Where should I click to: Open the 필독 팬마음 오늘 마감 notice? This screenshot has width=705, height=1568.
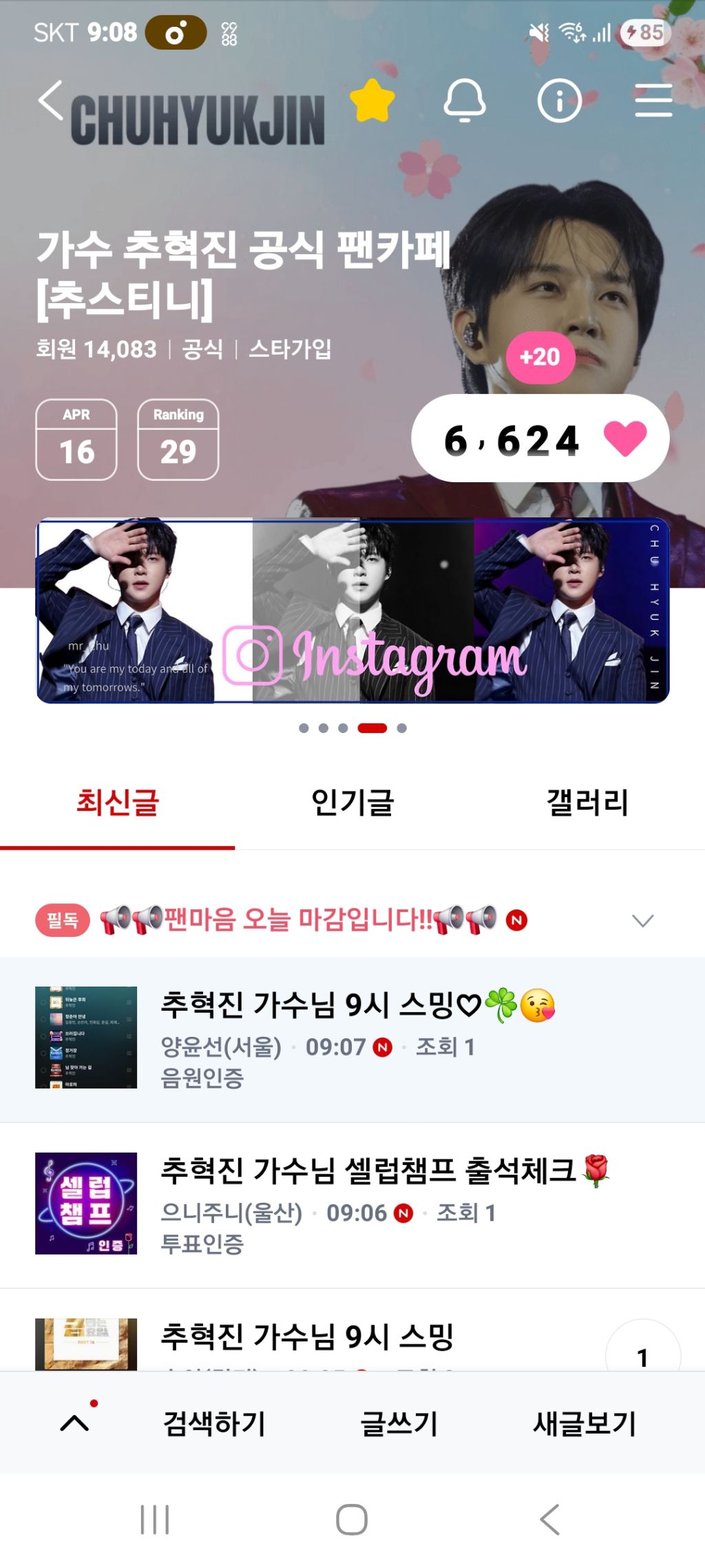tap(313, 920)
